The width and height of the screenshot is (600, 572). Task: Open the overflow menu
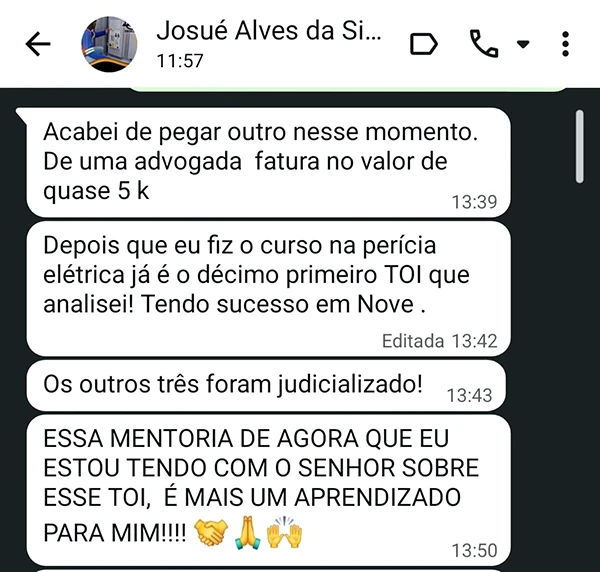click(566, 45)
